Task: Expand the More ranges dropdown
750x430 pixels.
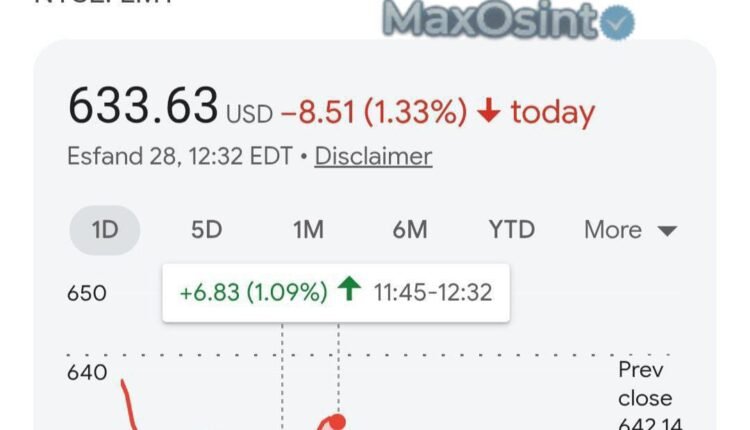Action: 630,230
